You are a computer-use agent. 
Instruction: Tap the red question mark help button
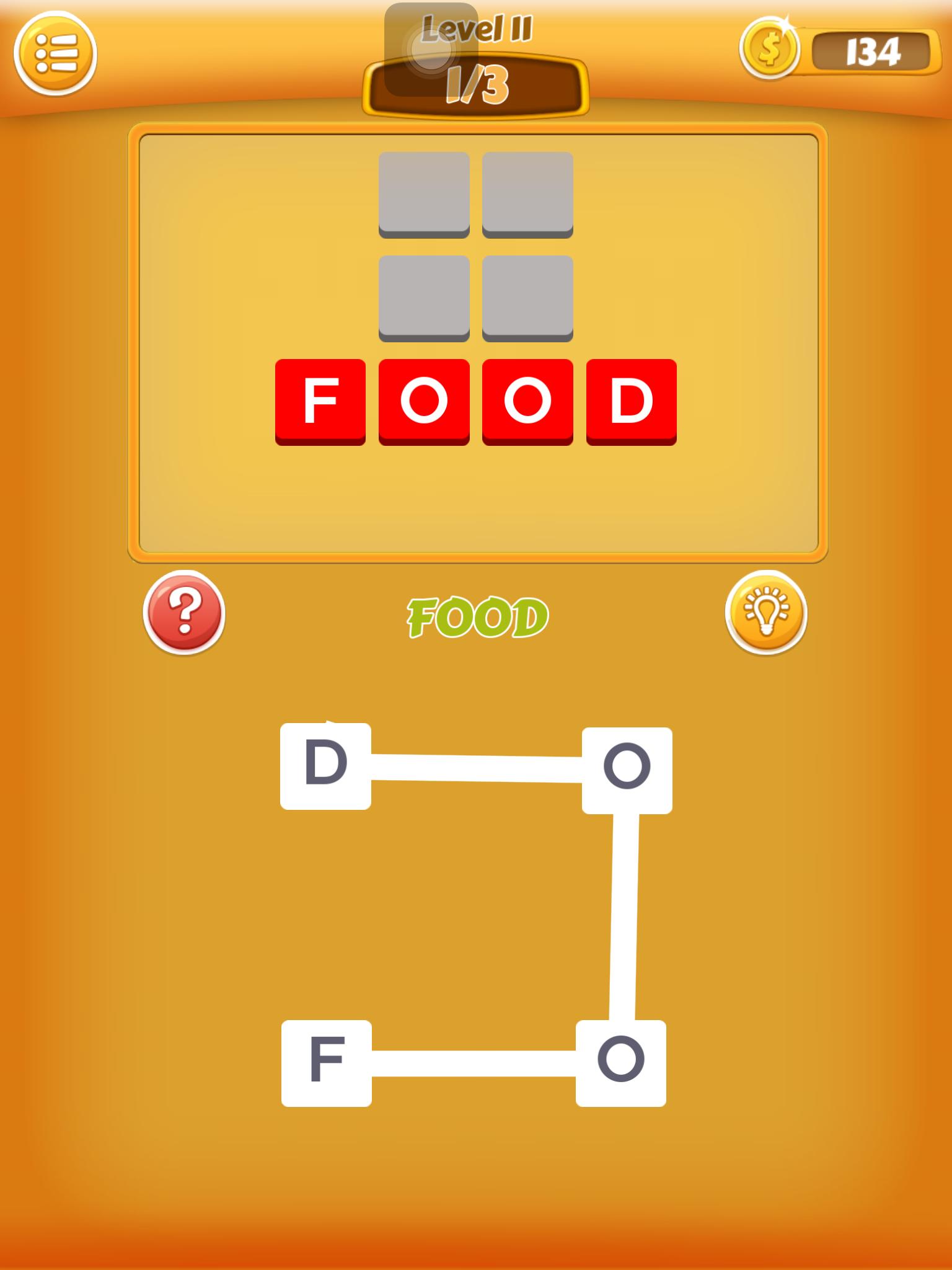[x=184, y=613]
